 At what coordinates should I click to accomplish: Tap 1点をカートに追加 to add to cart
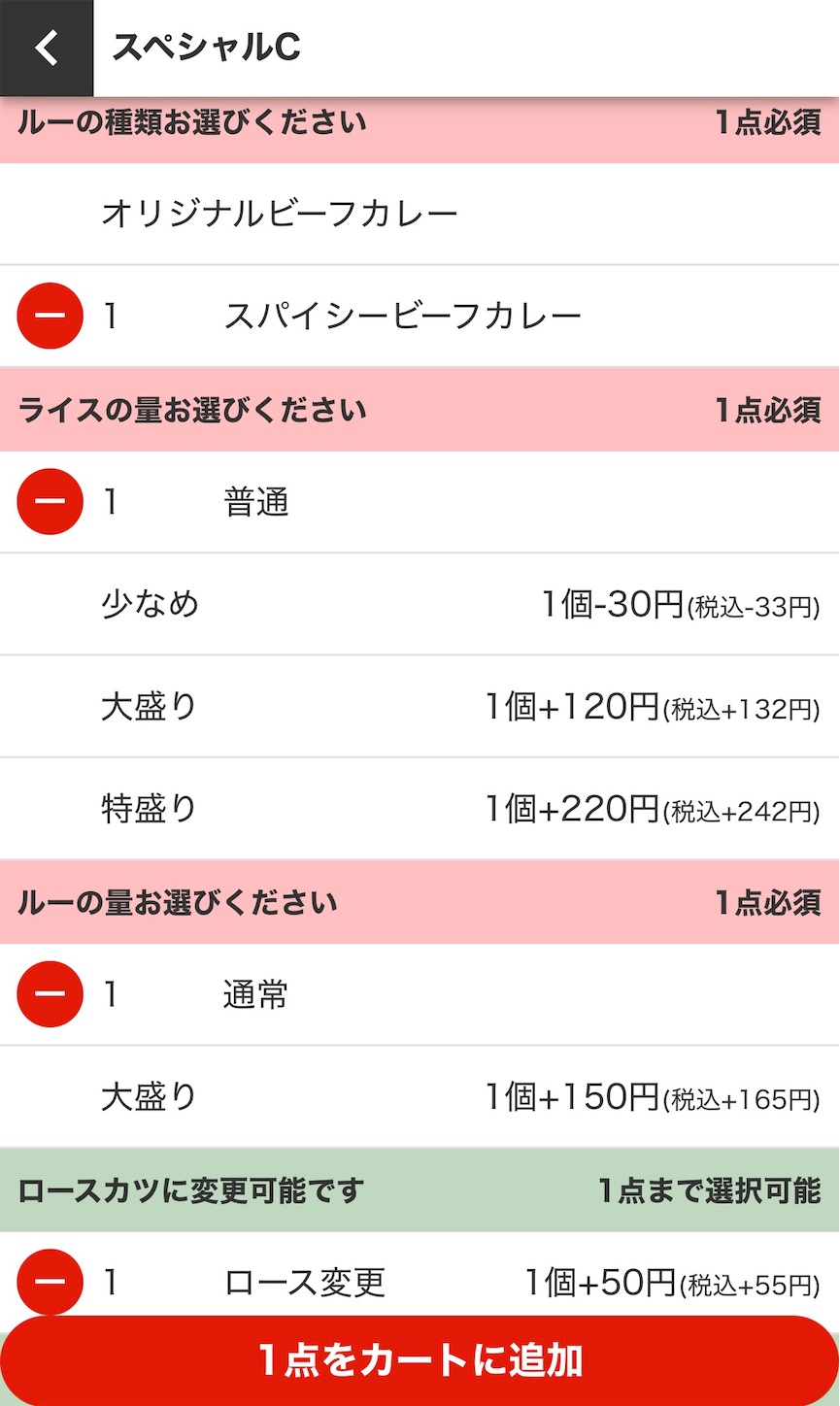point(420,1360)
